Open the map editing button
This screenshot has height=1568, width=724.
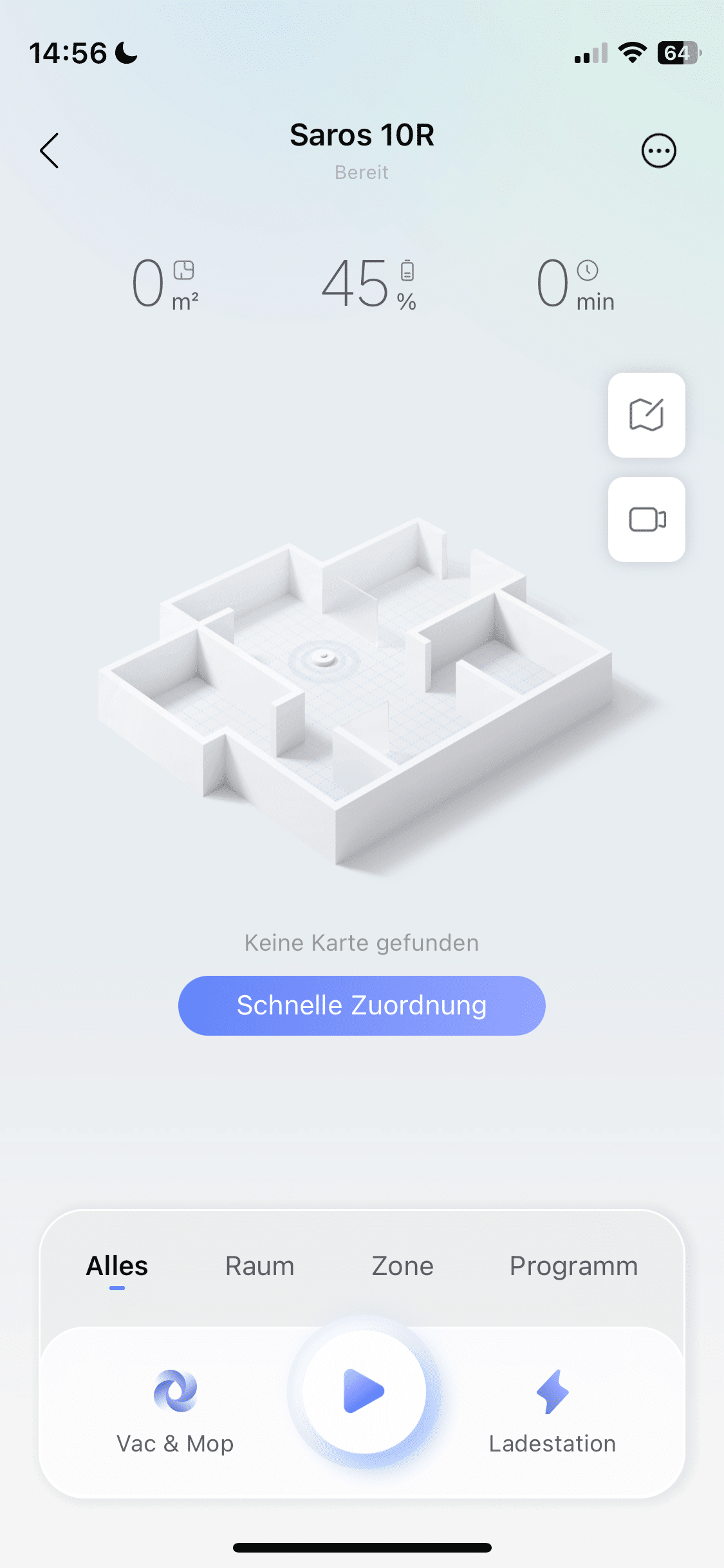click(x=646, y=415)
